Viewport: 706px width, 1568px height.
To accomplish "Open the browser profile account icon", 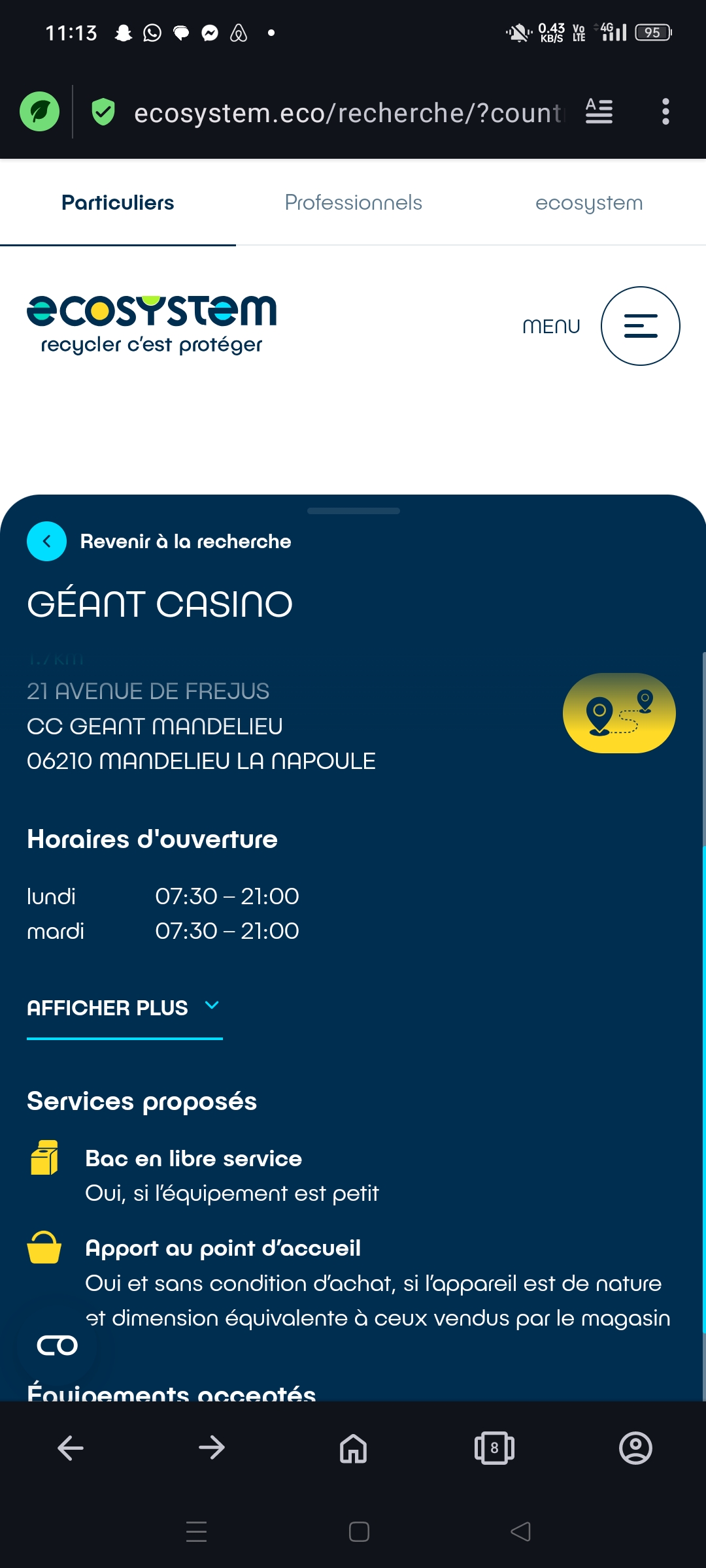I will point(635,1448).
